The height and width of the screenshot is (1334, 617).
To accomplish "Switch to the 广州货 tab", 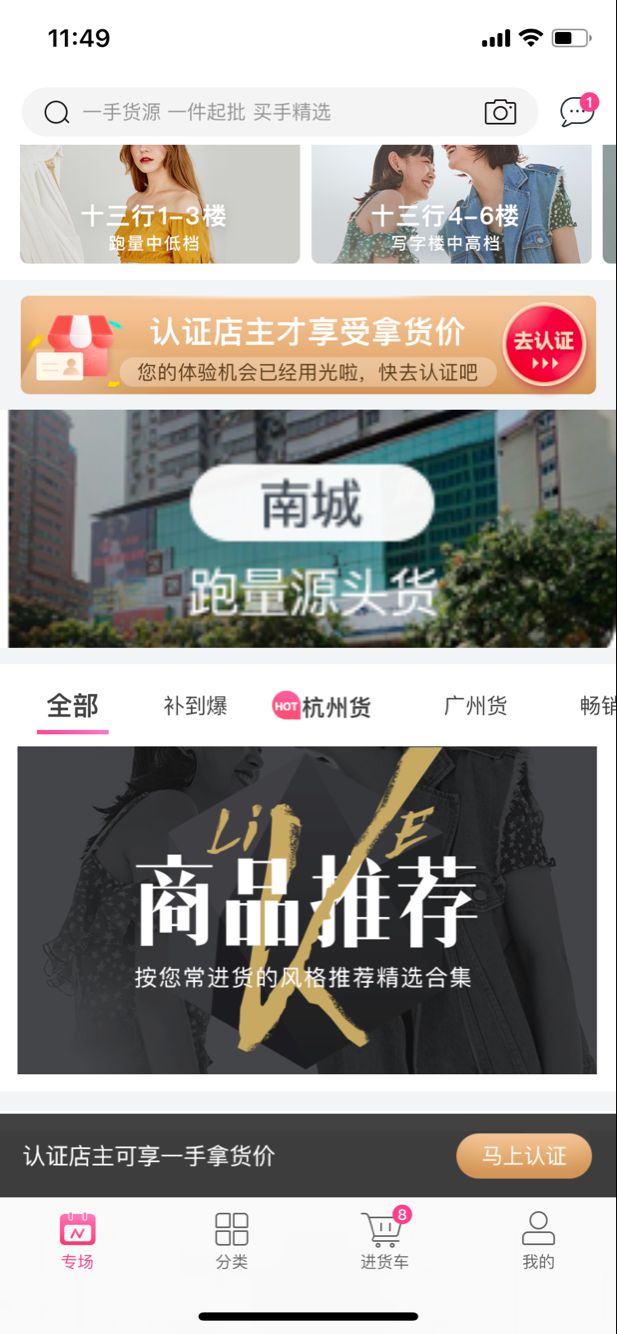I will 475,706.
